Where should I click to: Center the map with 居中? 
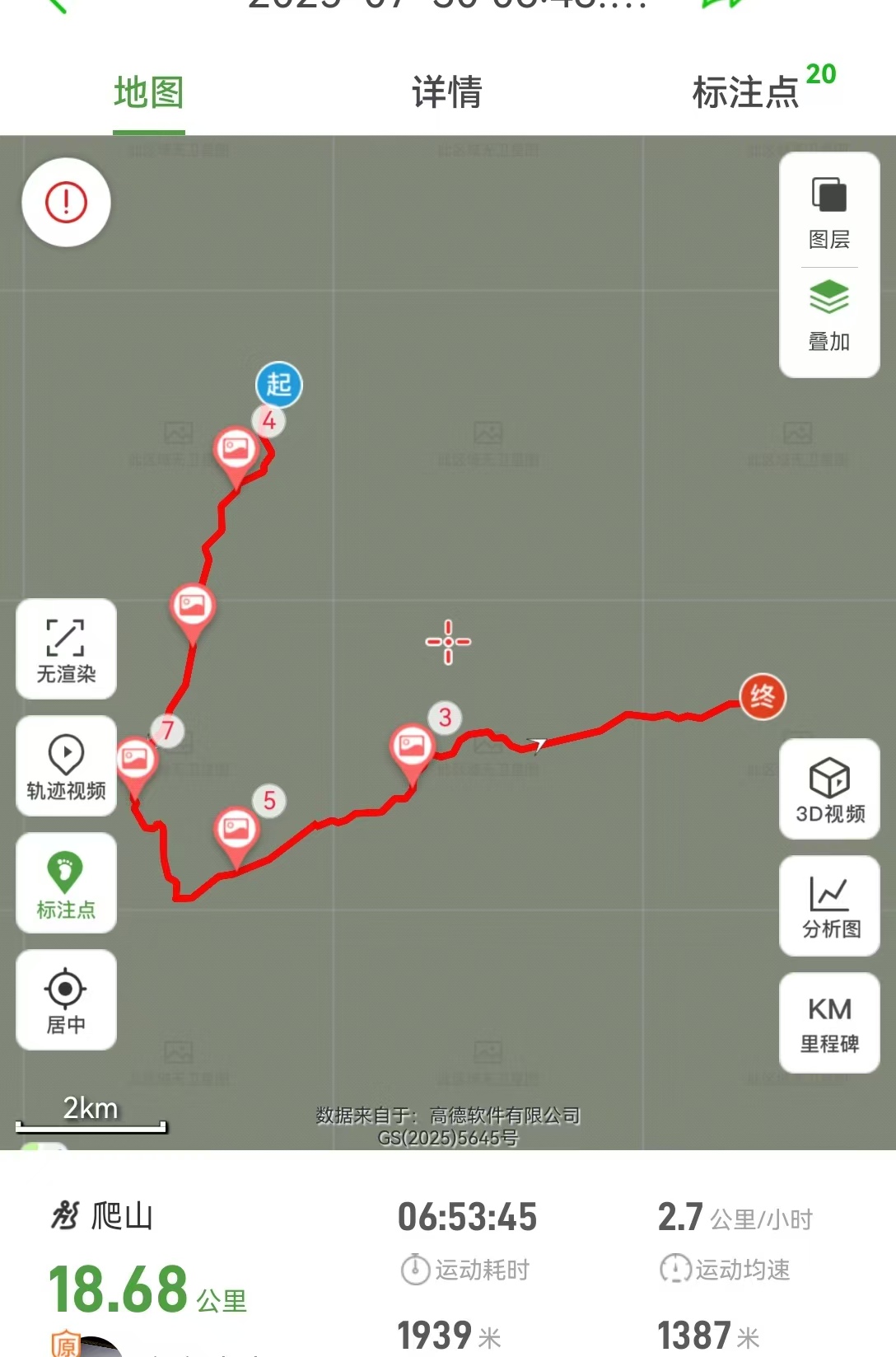pyautogui.click(x=66, y=1000)
